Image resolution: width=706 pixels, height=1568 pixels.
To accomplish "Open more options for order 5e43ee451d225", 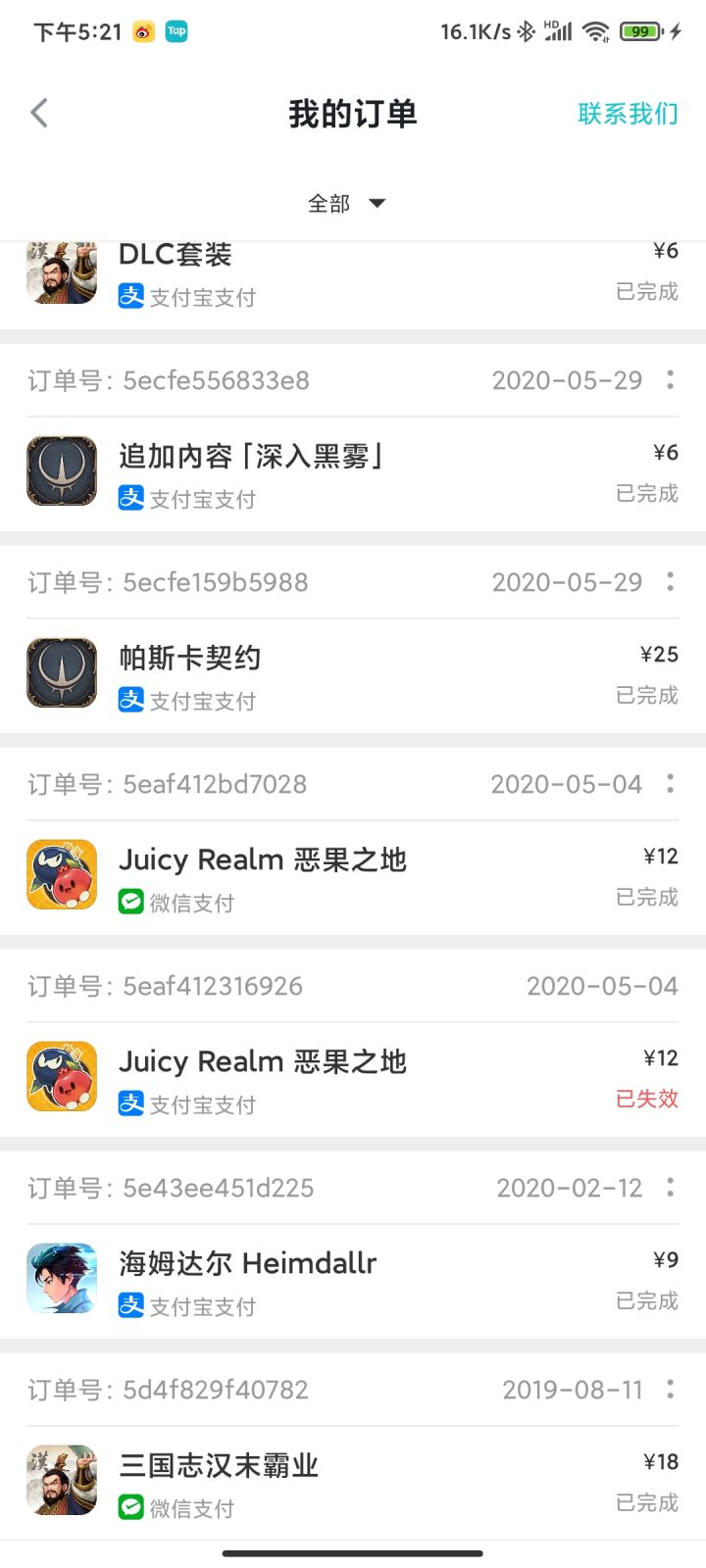I will [x=671, y=1187].
